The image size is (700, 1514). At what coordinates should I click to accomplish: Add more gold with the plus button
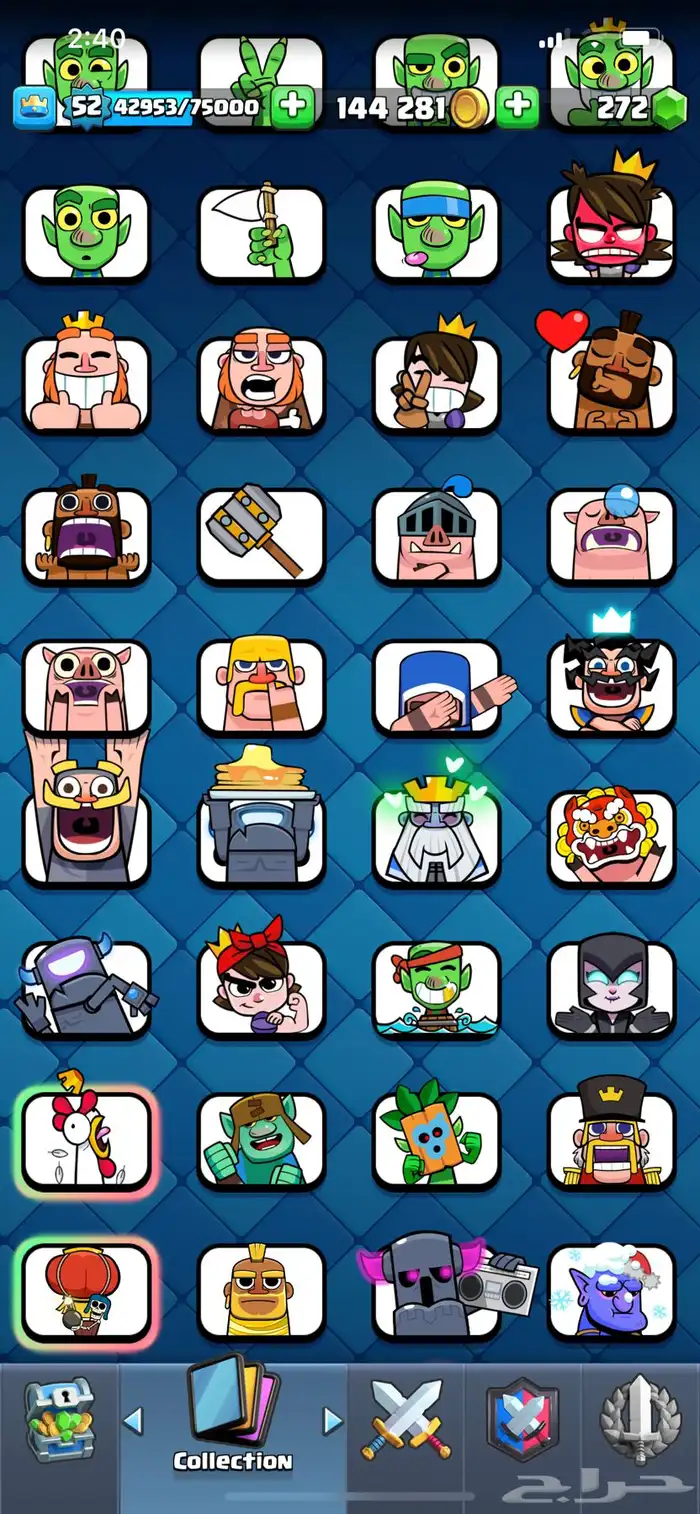[x=517, y=108]
